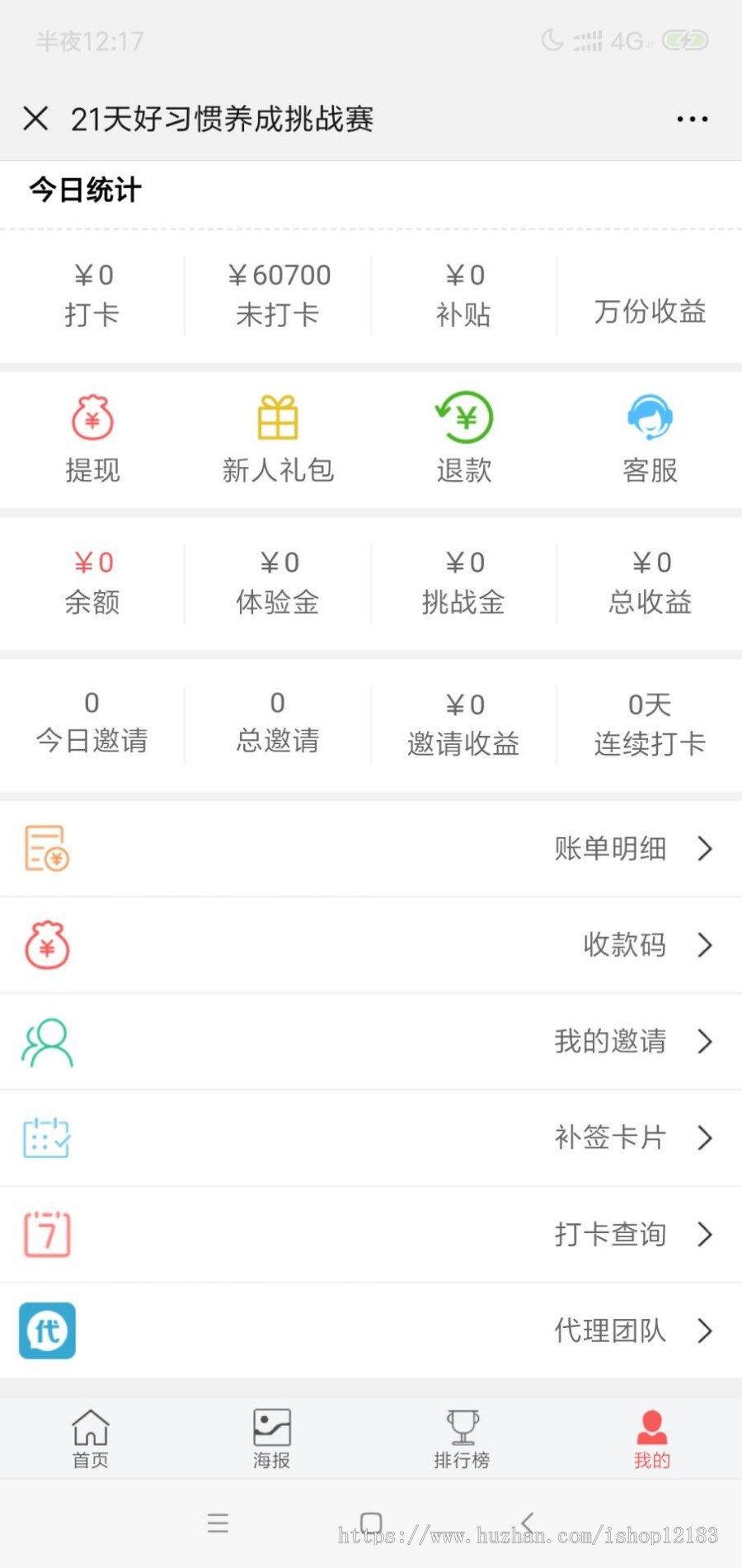
Task: Tap the orange bill icon for 账单明细
Action: point(47,848)
